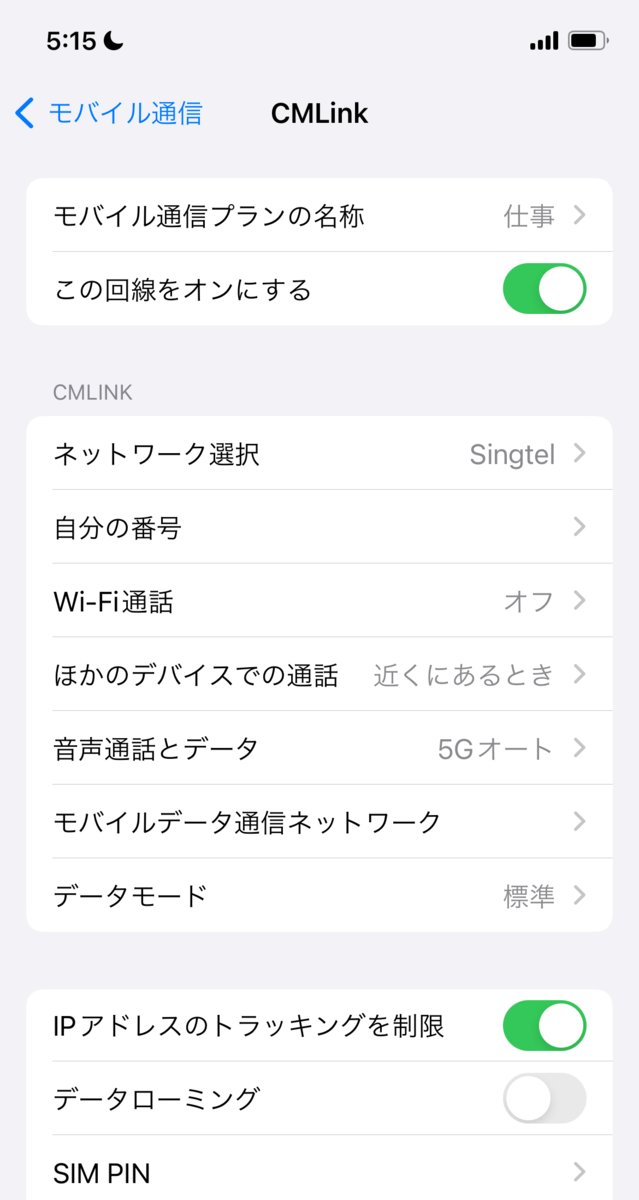This screenshot has height=1200, width=639.
Task: Open モバイル通信プランの名称 row
Action: point(319,215)
